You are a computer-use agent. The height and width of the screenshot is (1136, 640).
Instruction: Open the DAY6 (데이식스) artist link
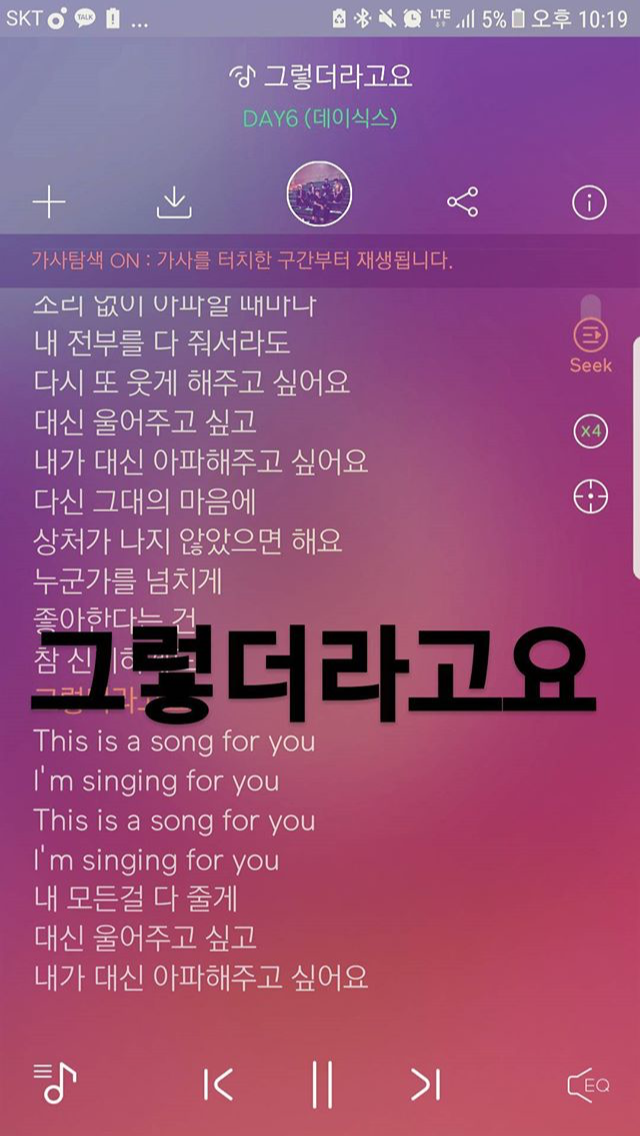point(320,118)
